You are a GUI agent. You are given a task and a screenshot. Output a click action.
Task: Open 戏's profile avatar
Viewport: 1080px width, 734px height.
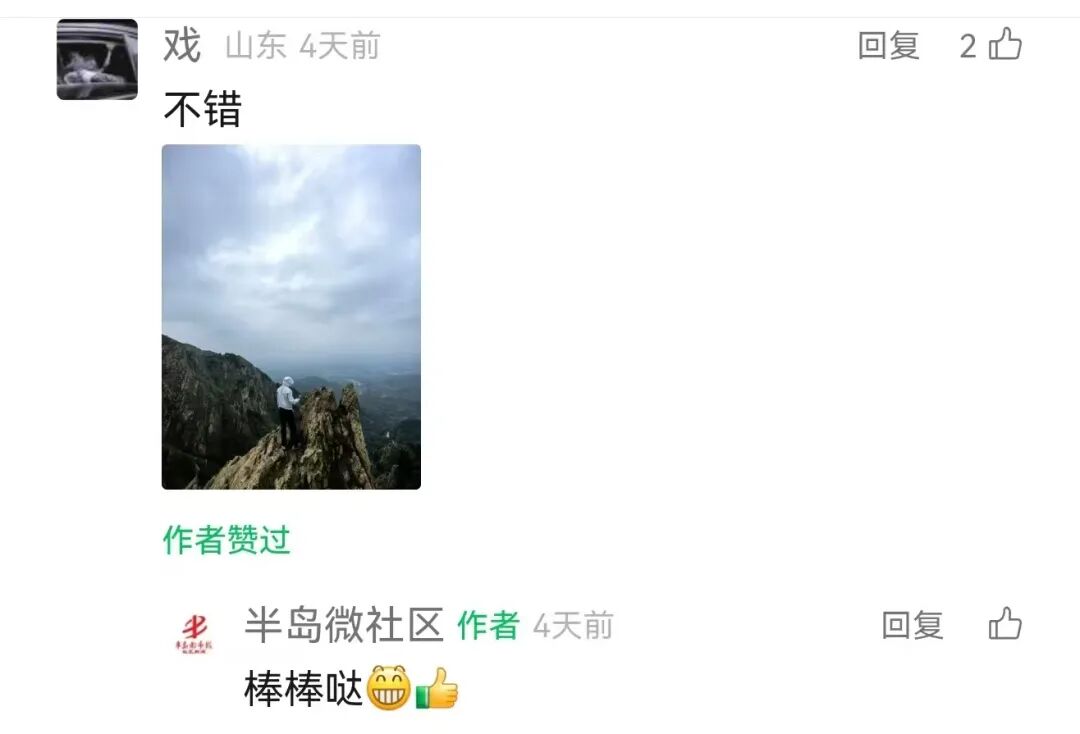point(97,60)
